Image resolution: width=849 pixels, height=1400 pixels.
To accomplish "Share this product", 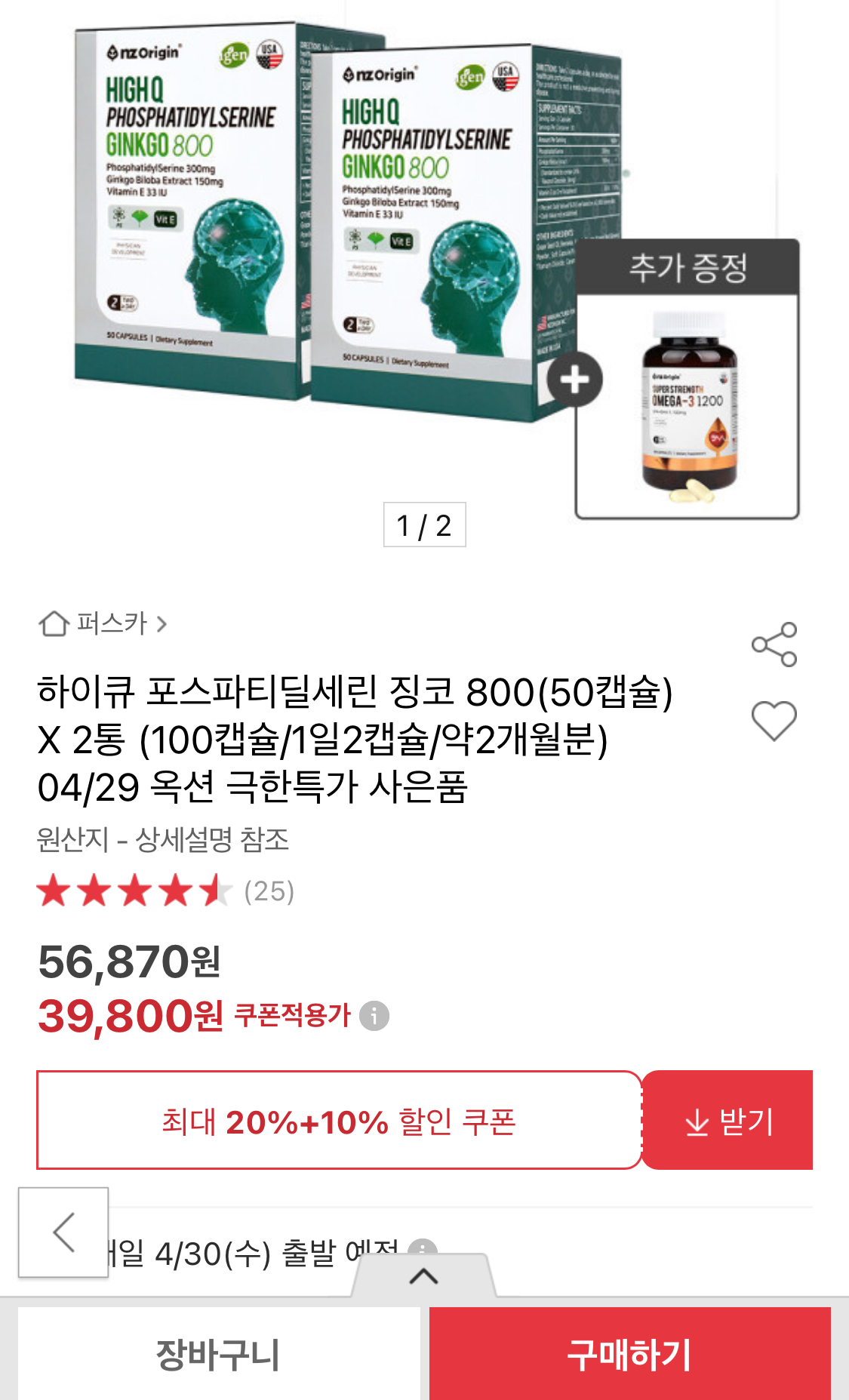I will pyautogui.click(x=774, y=644).
